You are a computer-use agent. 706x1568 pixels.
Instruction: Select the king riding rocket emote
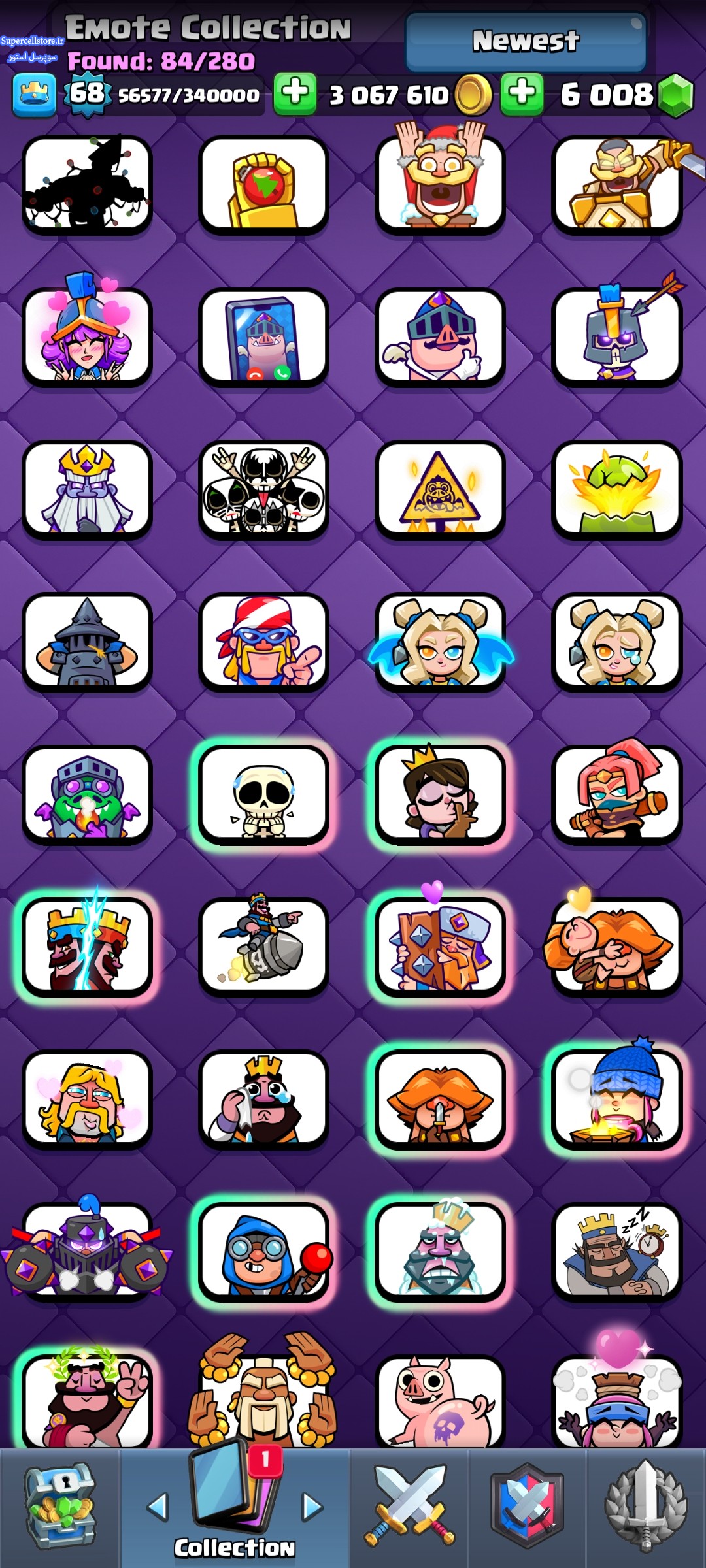[x=263, y=947]
